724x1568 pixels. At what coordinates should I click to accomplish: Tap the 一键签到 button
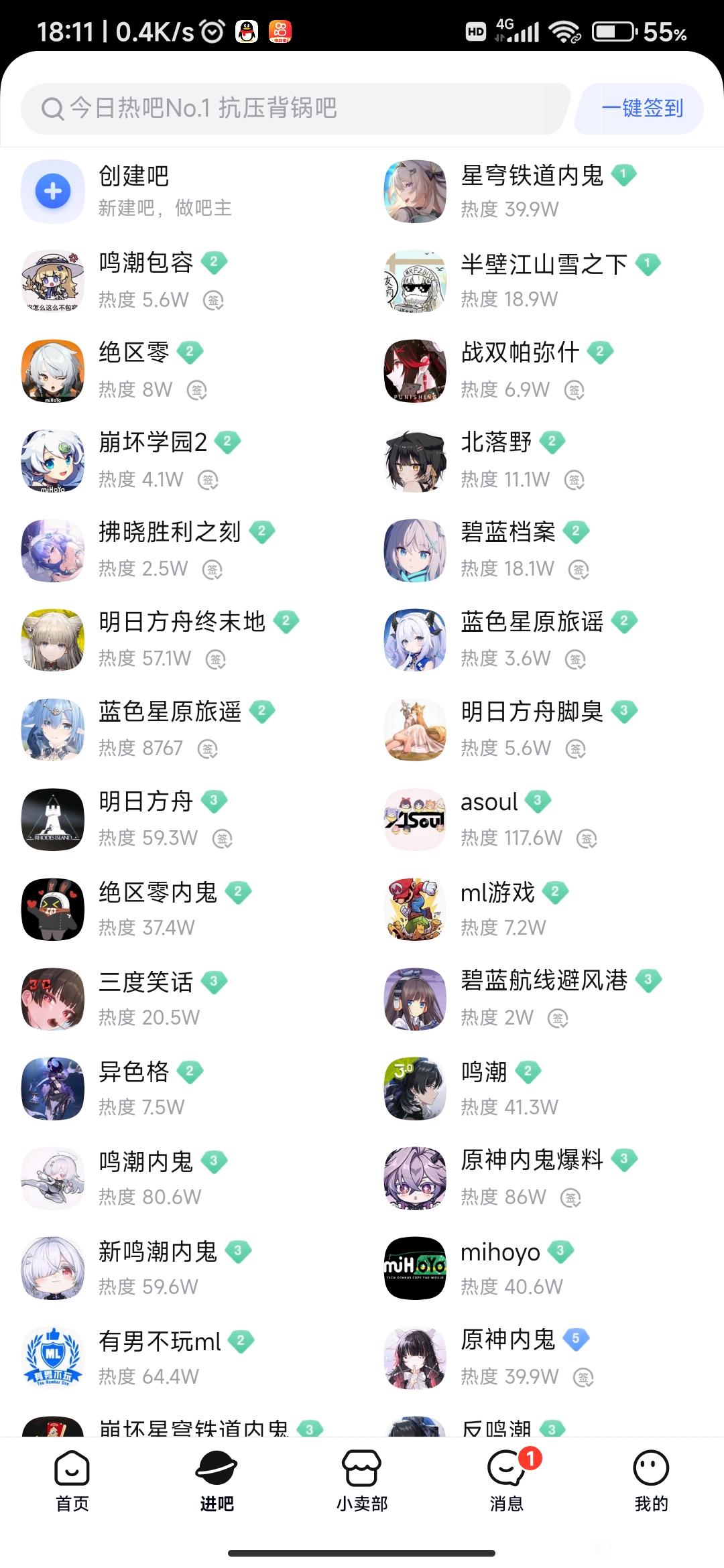642,108
